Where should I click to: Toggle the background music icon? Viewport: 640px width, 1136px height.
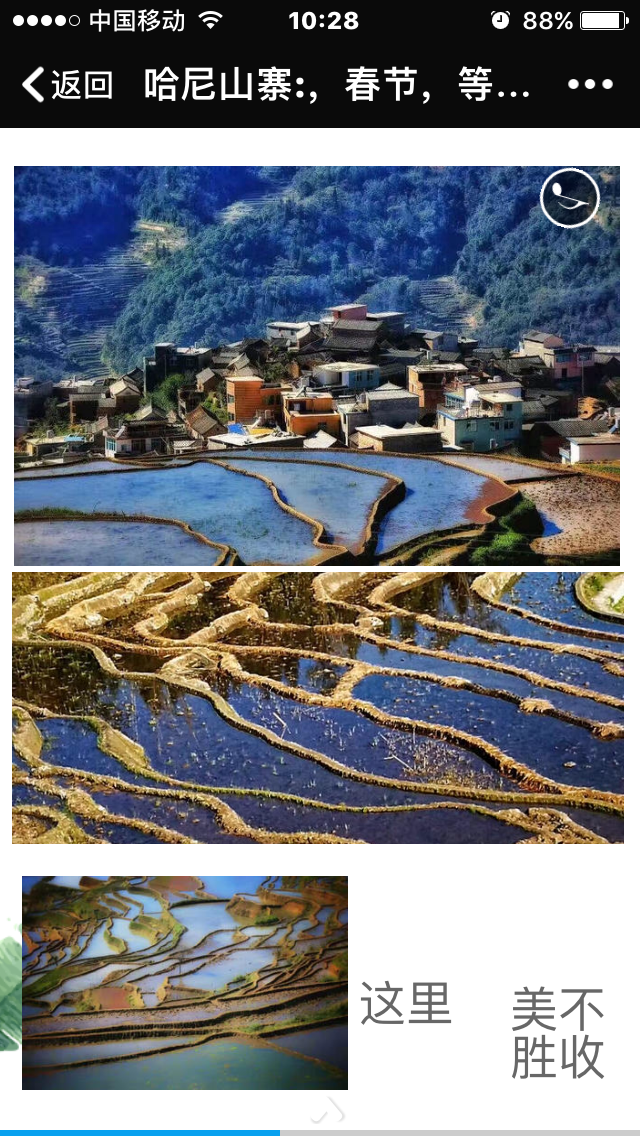tap(570, 198)
